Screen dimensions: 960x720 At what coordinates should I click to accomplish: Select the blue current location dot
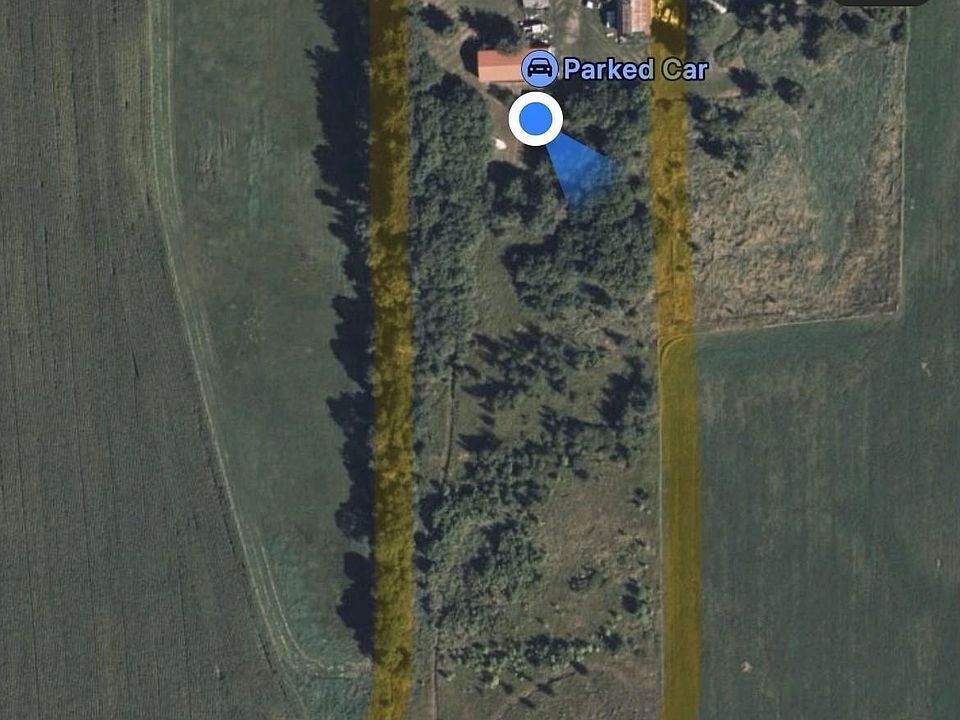pyautogui.click(x=537, y=120)
